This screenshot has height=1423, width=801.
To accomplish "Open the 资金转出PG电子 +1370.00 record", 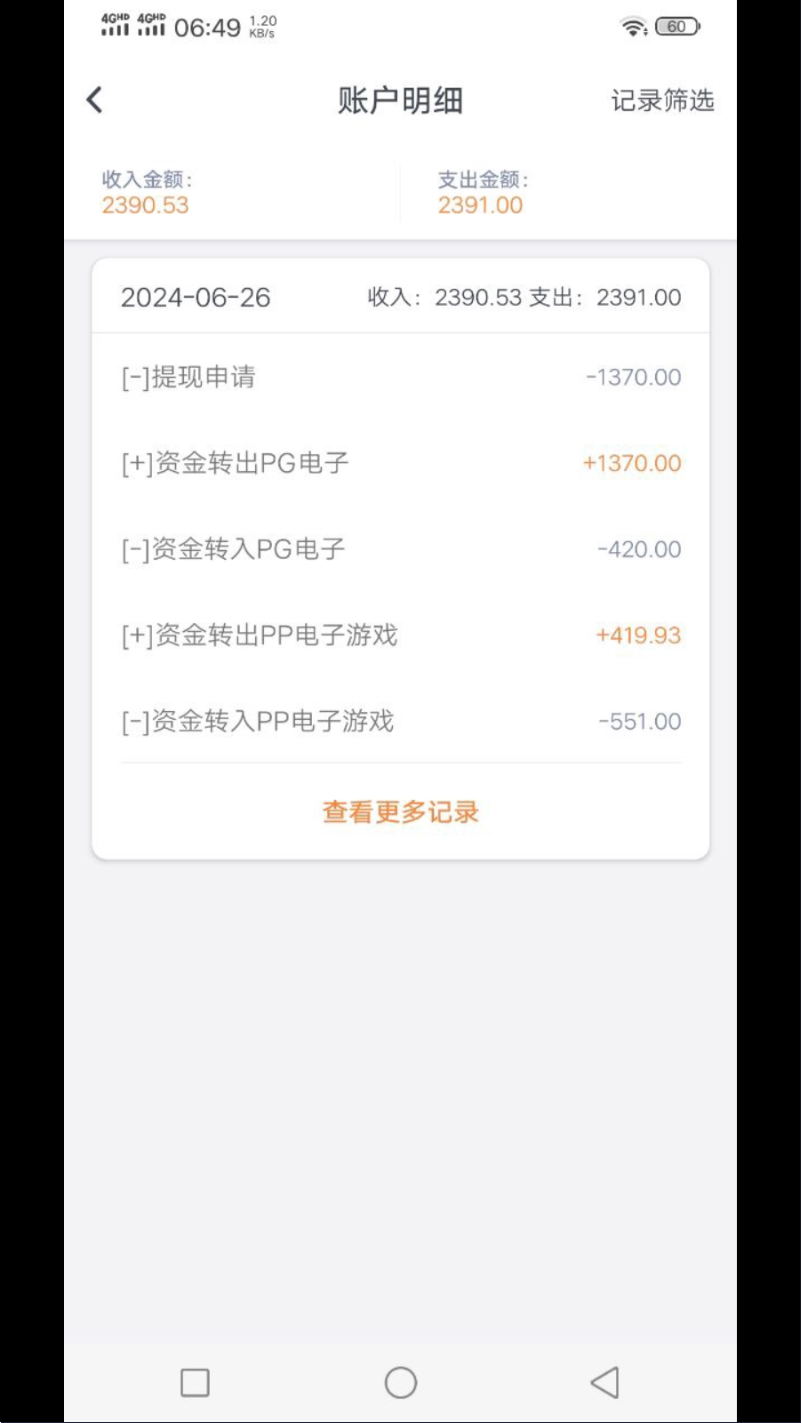I will [400, 463].
